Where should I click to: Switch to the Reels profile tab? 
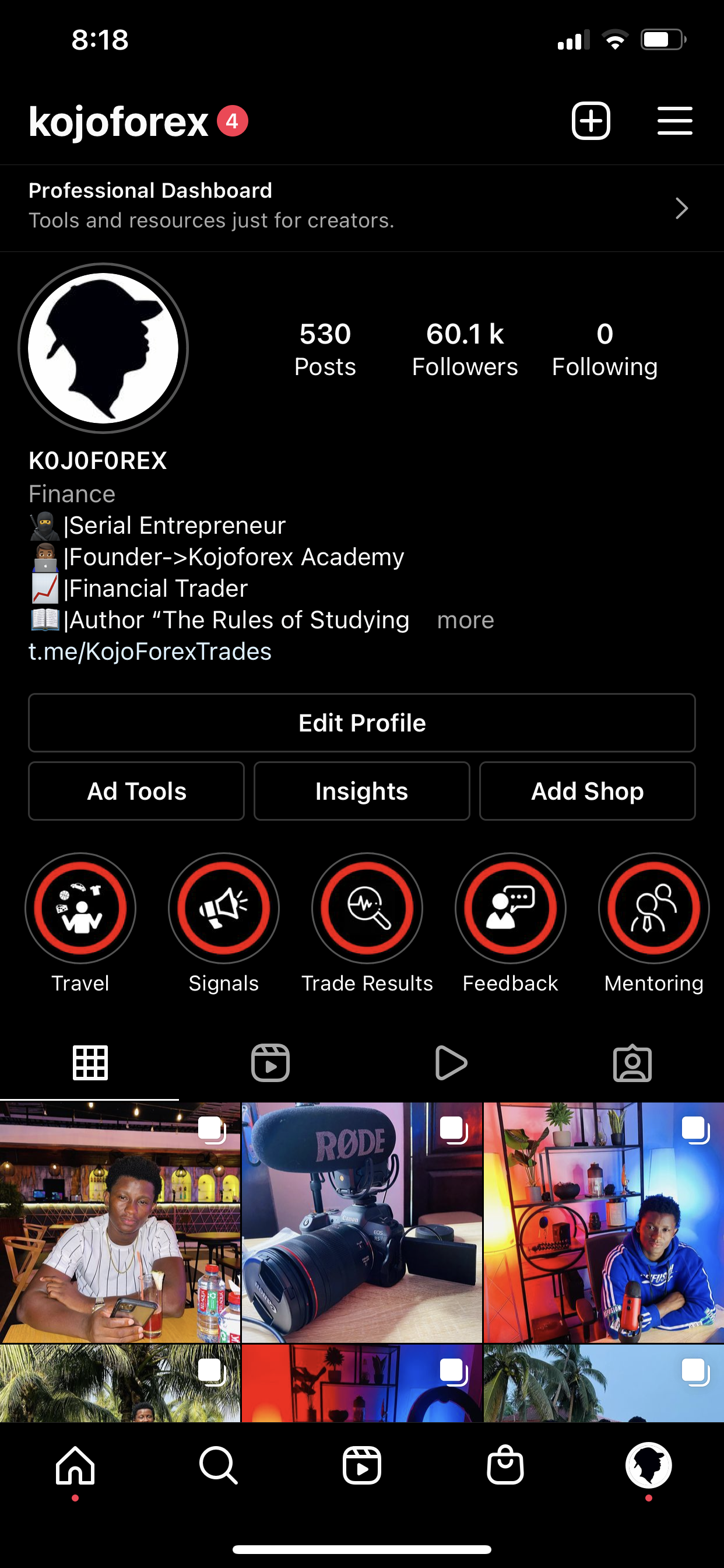[270, 1063]
